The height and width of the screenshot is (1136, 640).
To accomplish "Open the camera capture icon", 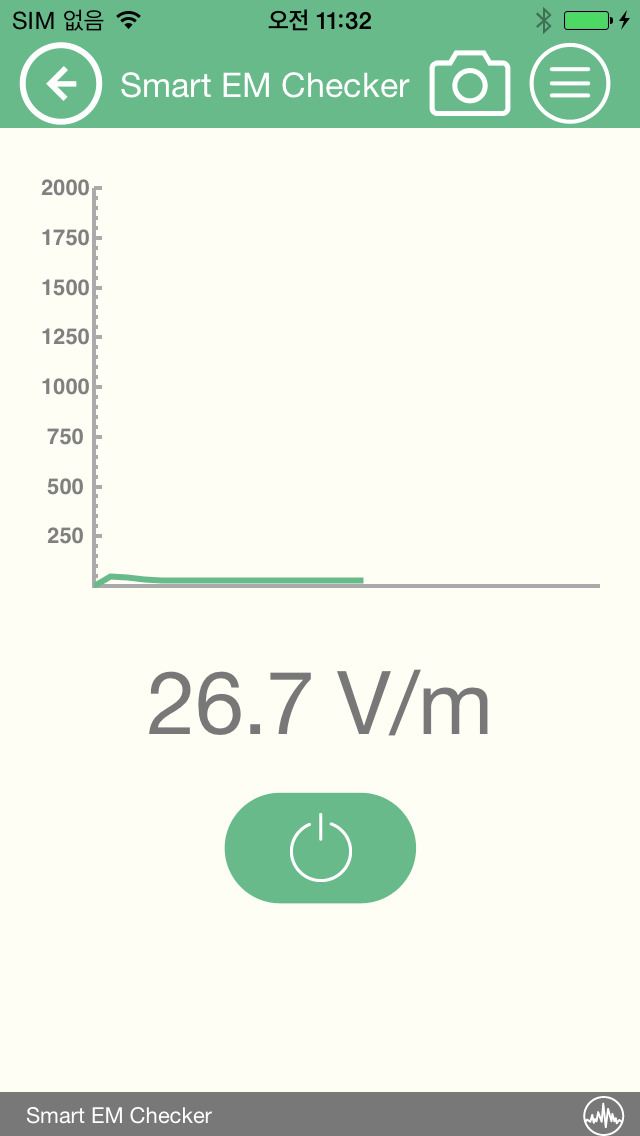I will 470,83.
